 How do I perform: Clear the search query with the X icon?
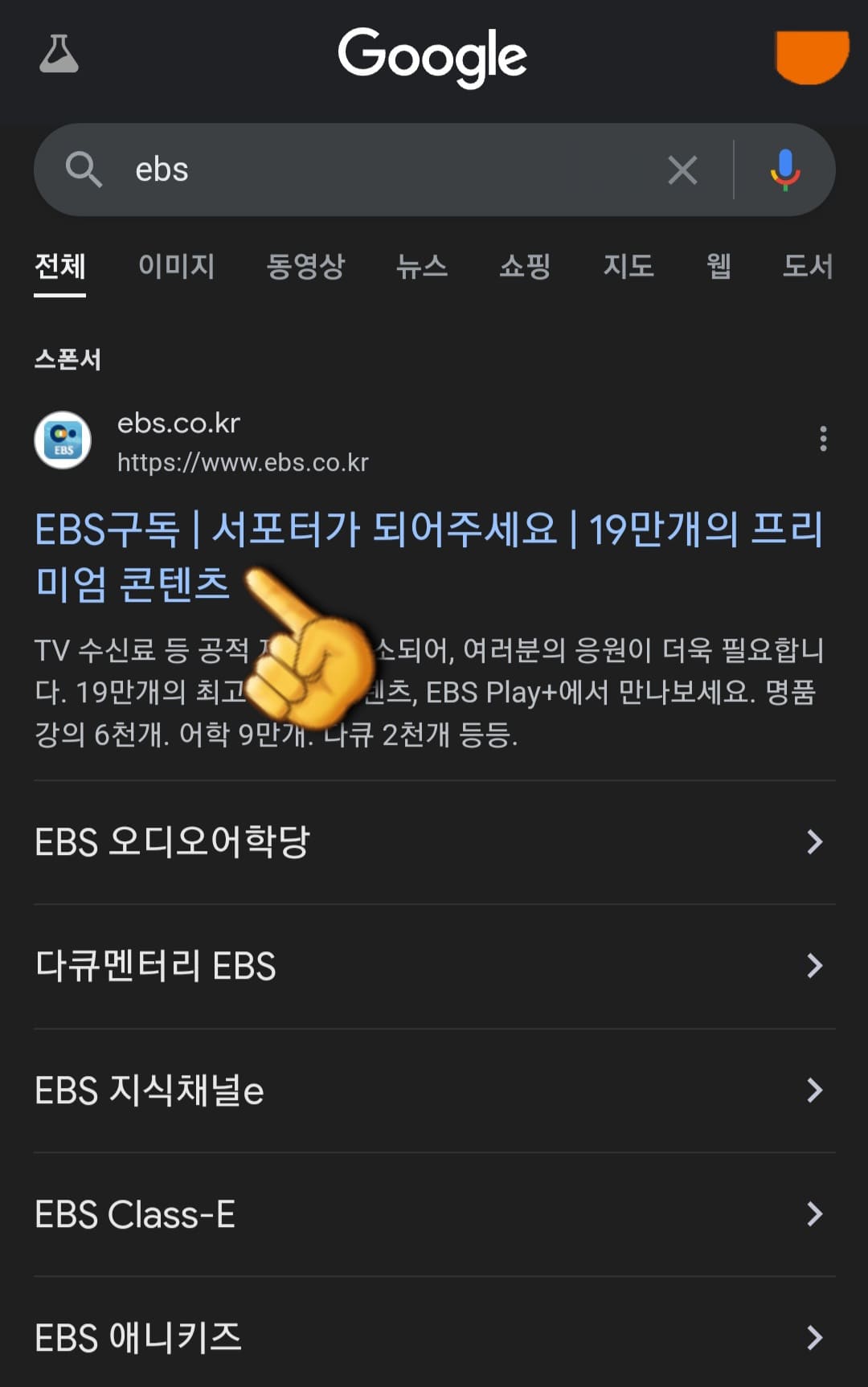pyautogui.click(x=682, y=170)
